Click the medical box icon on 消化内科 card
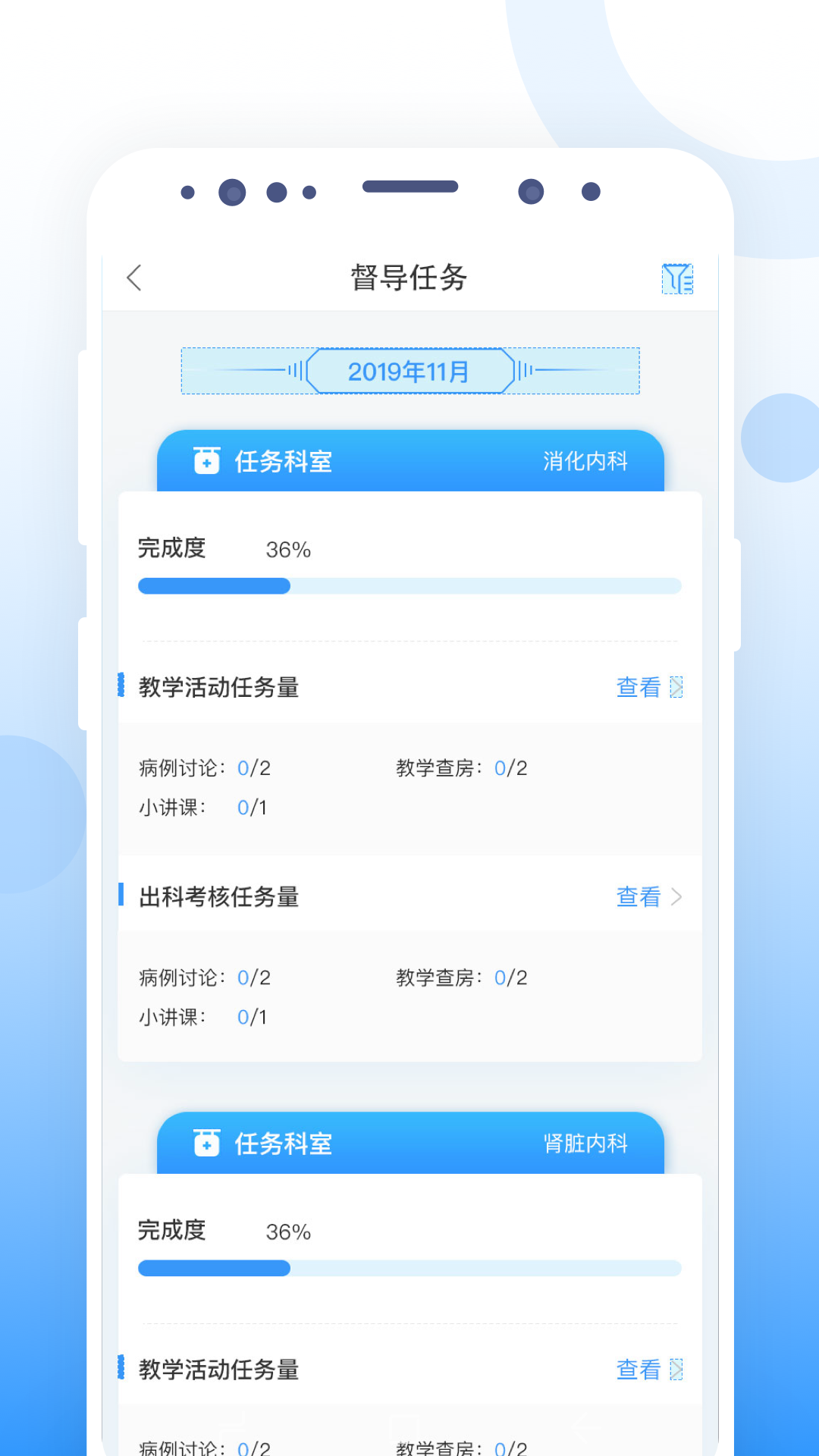Screen dimensions: 819x1456 click(x=206, y=461)
